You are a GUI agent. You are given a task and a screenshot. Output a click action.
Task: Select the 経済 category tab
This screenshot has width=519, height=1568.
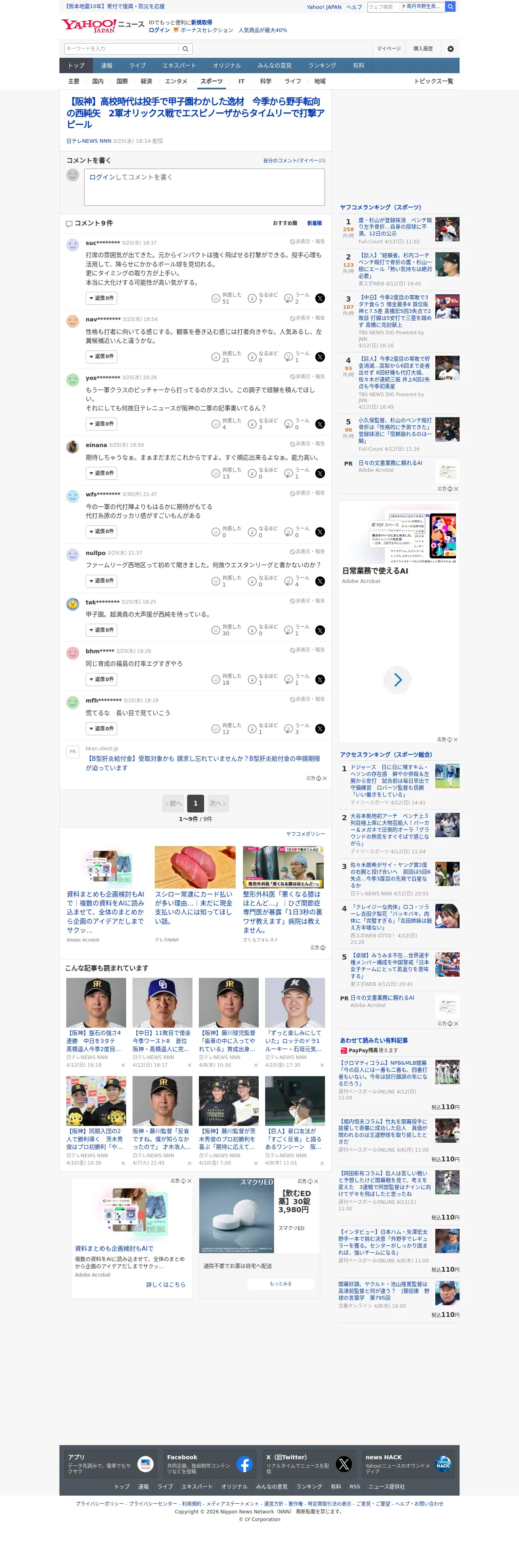(x=146, y=82)
